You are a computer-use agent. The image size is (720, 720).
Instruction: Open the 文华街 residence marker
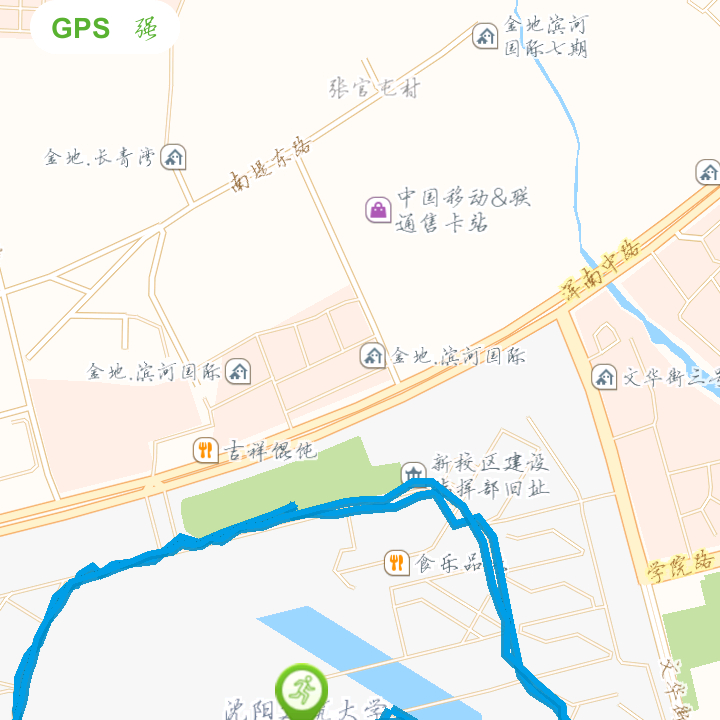click(x=604, y=377)
